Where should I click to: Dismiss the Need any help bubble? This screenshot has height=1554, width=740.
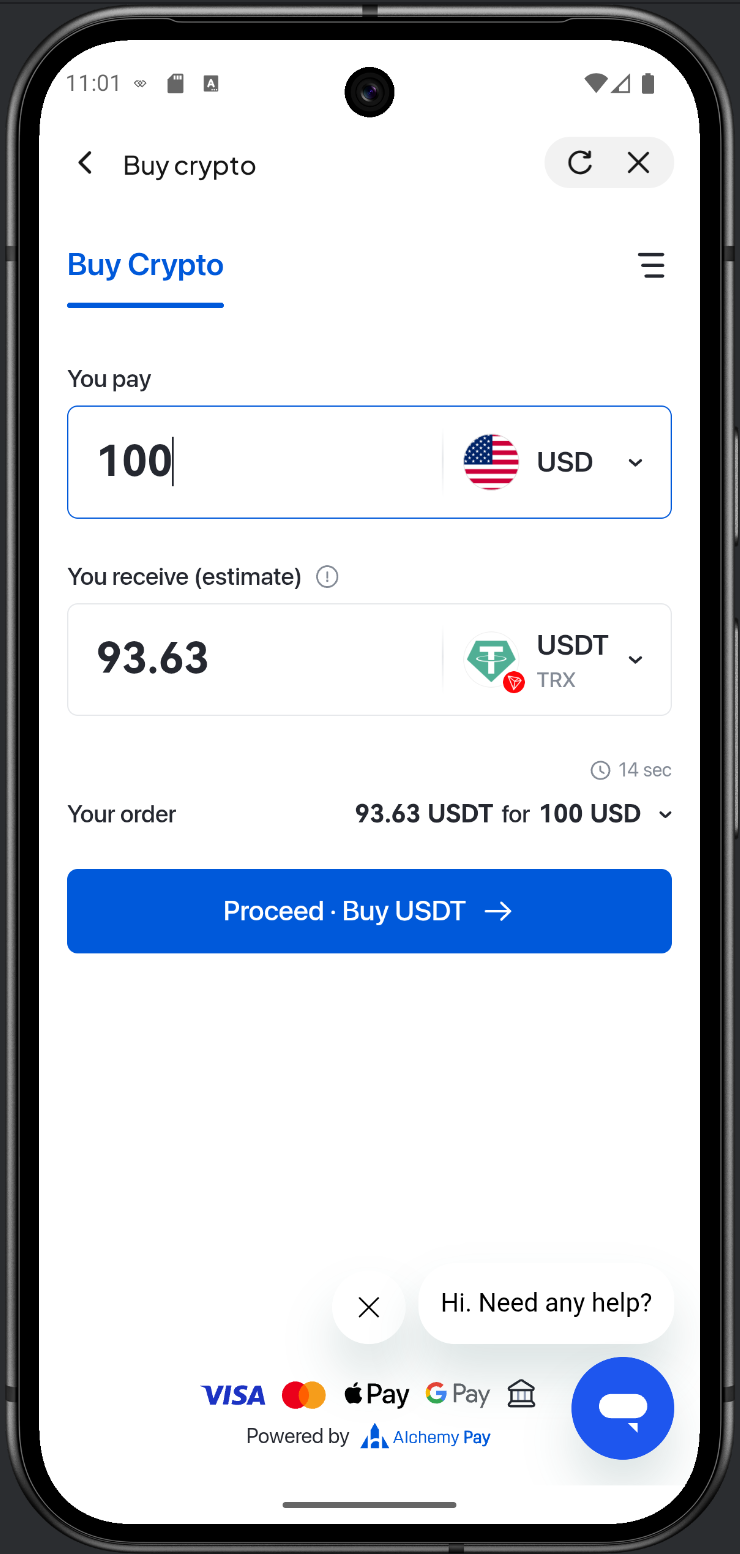point(369,1307)
